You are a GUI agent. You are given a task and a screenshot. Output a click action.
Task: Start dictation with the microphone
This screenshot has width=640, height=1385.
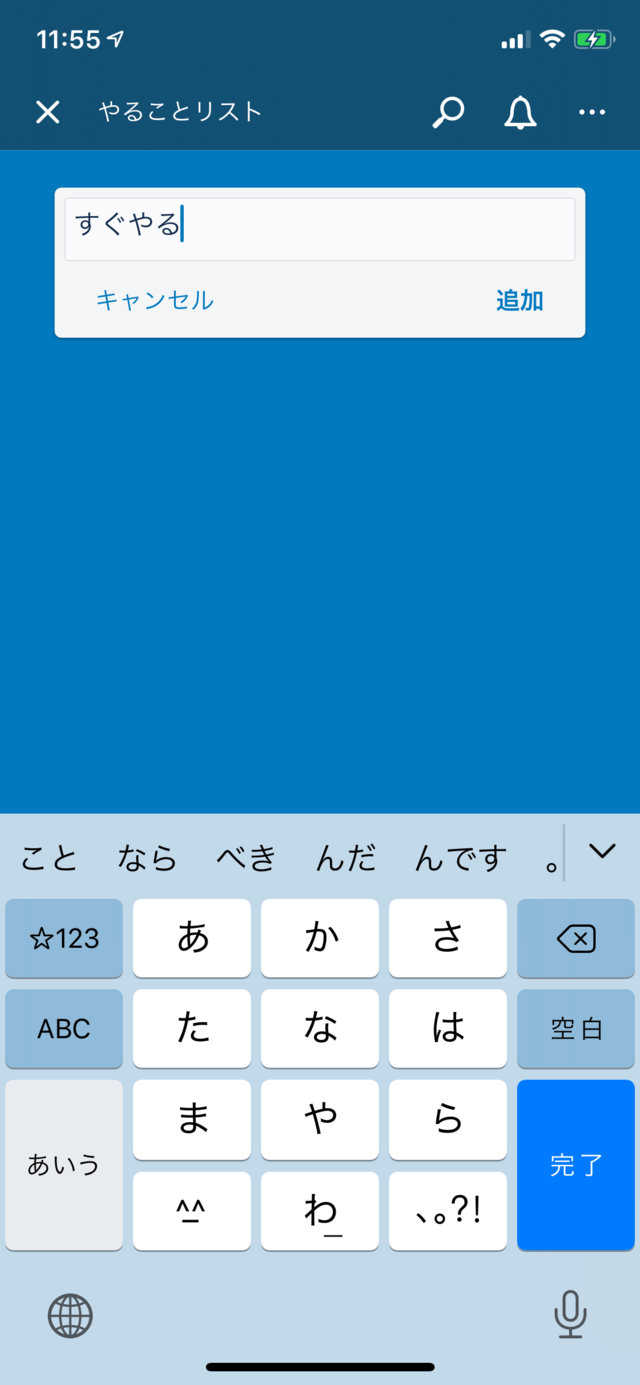pyautogui.click(x=570, y=1315)
